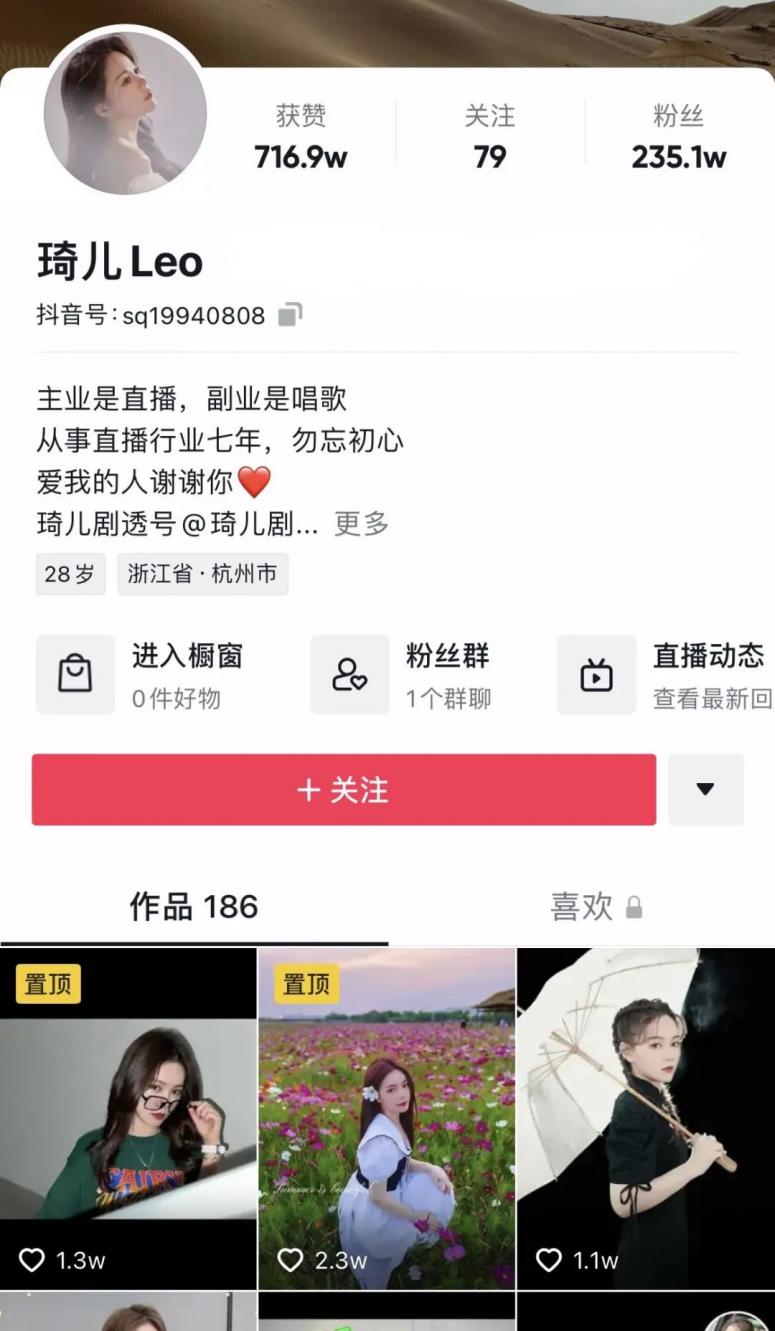Open the pinned video with 1.3w likes
775x1331 pixels.
coord(128,1119)
